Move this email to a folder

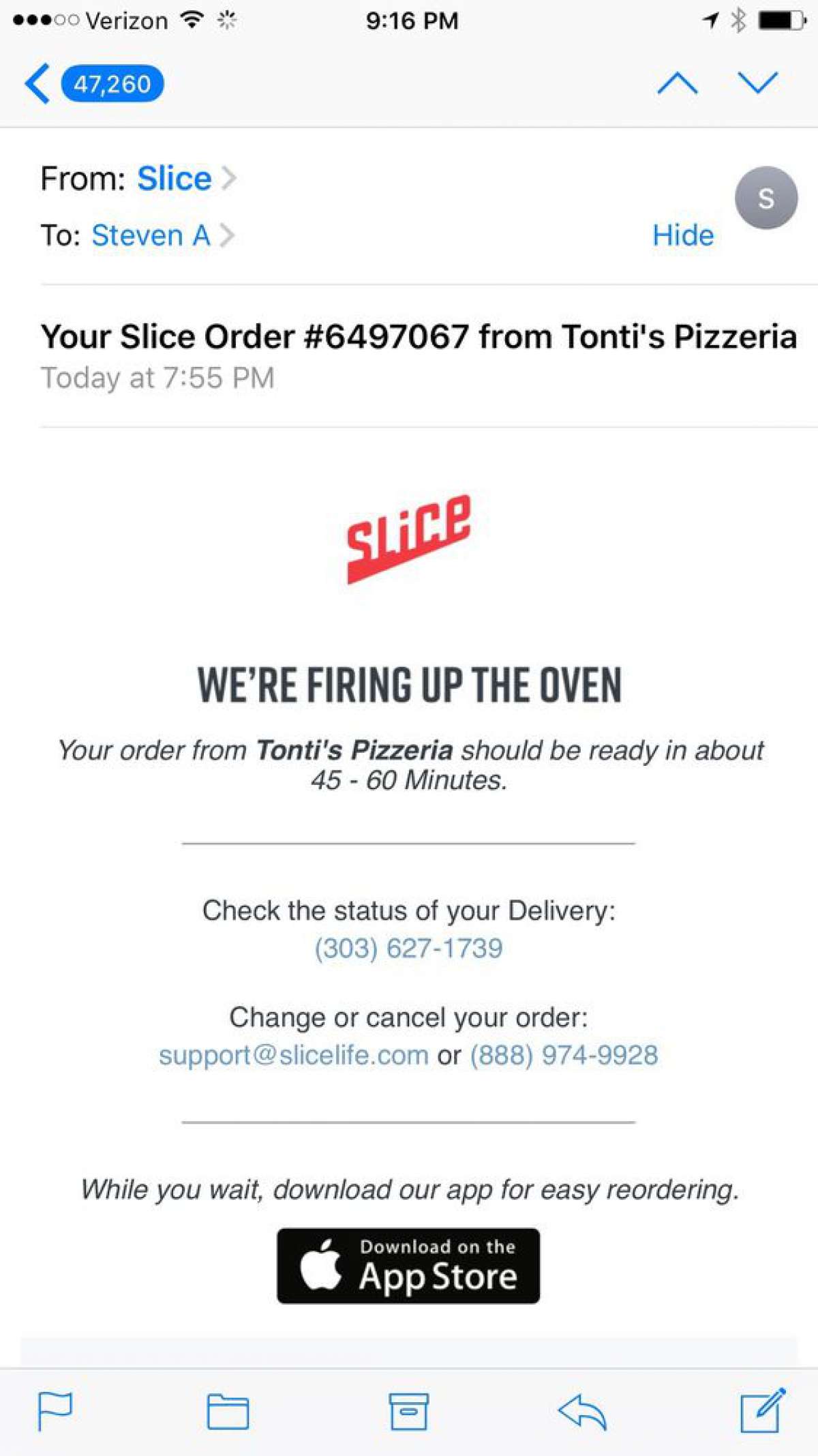[228, 1411]
